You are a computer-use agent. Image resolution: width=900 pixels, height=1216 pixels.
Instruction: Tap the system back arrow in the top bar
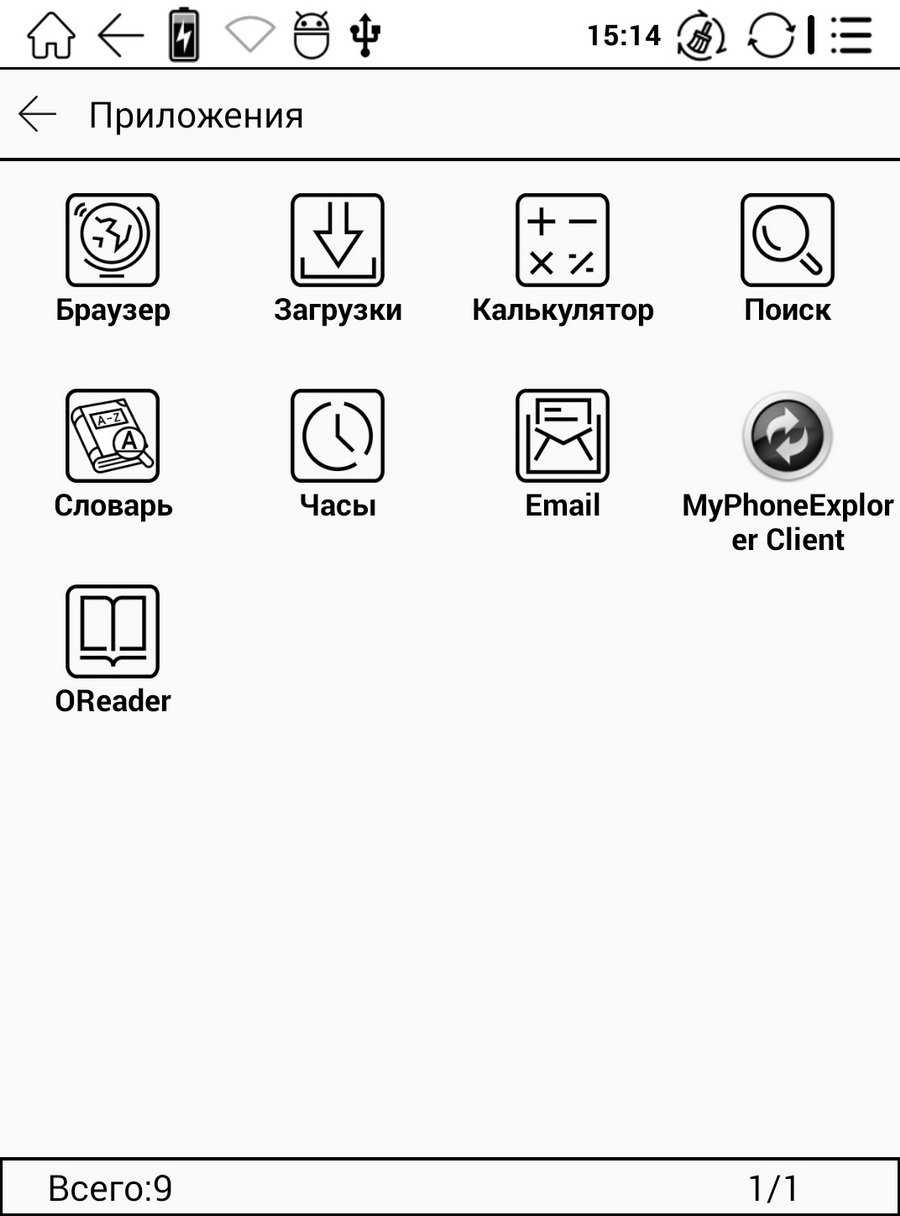(x=122, y=37)
